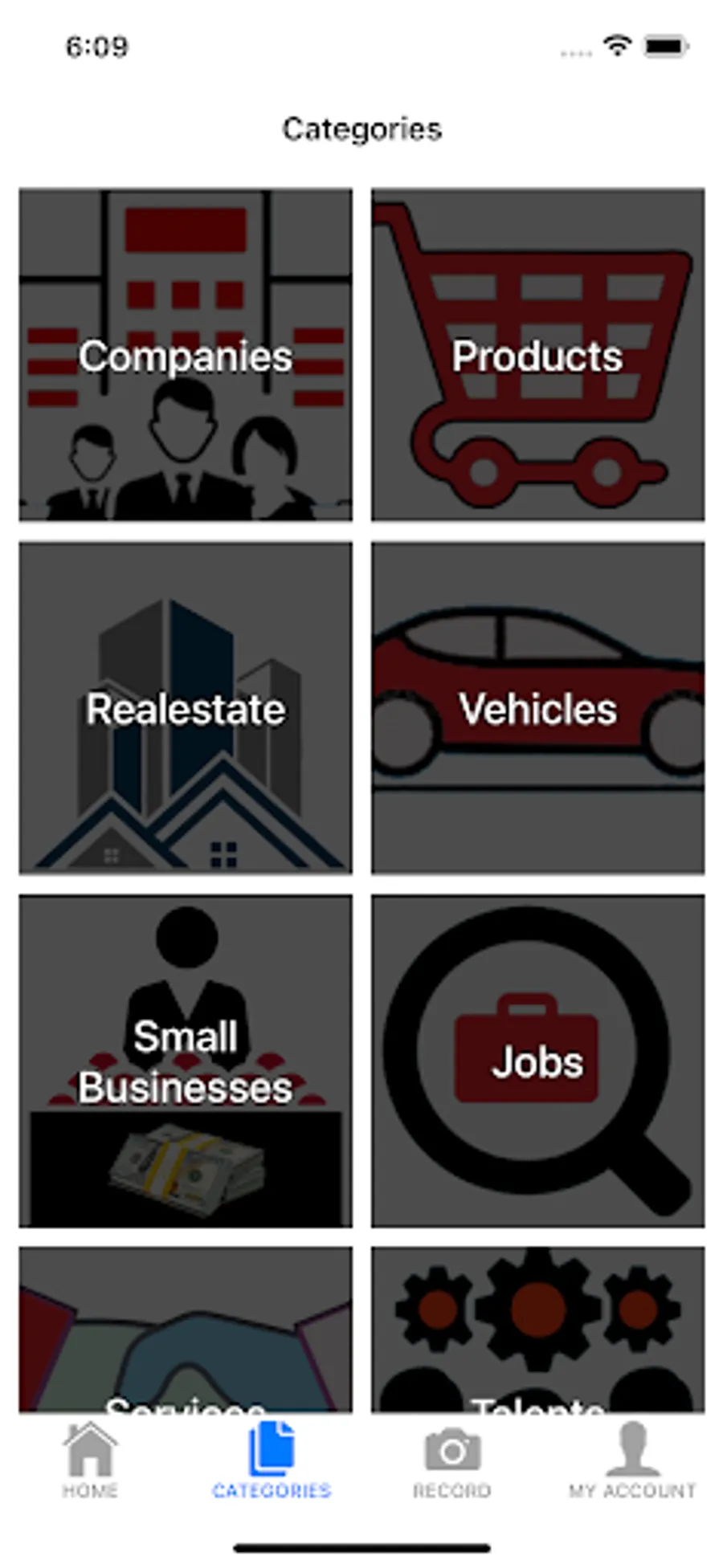Select the Realestate tile
The height and width of the screenshot is (1568, 723).
click(x=186, y=708)
